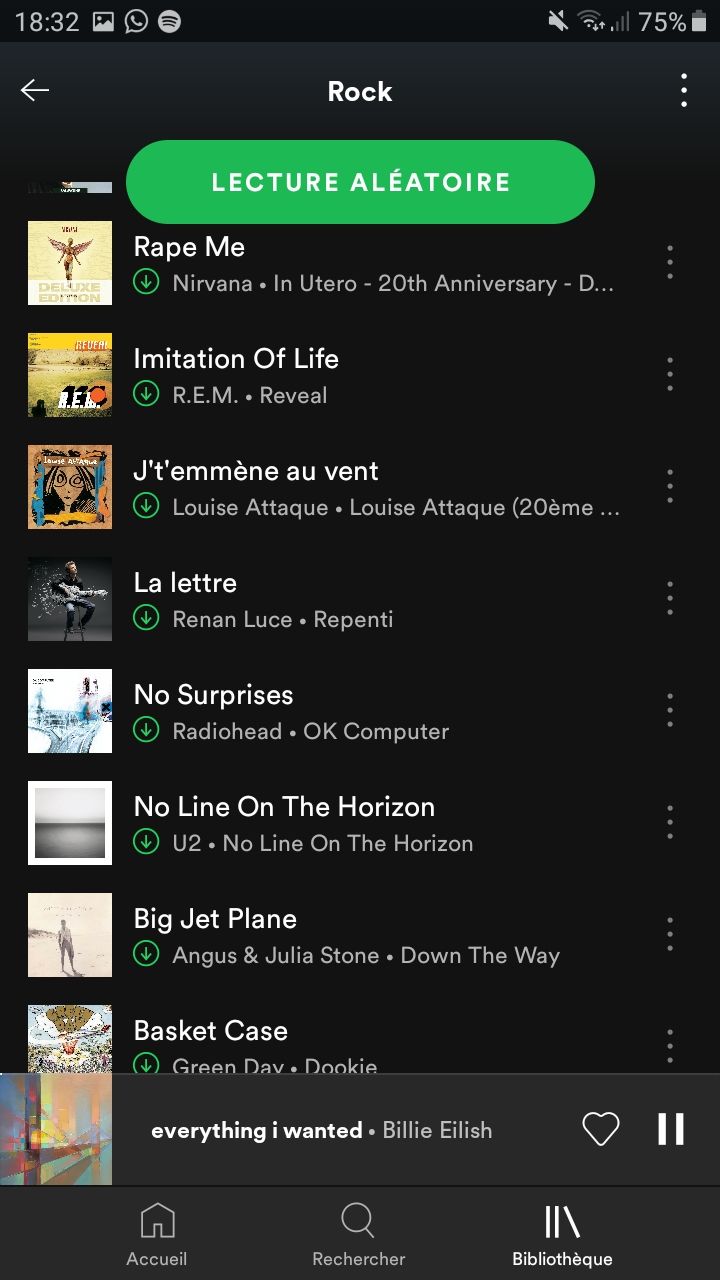Go back with the top-left arrow
Viewport: 720px width, 1280px height.
(x=35, y=91)
